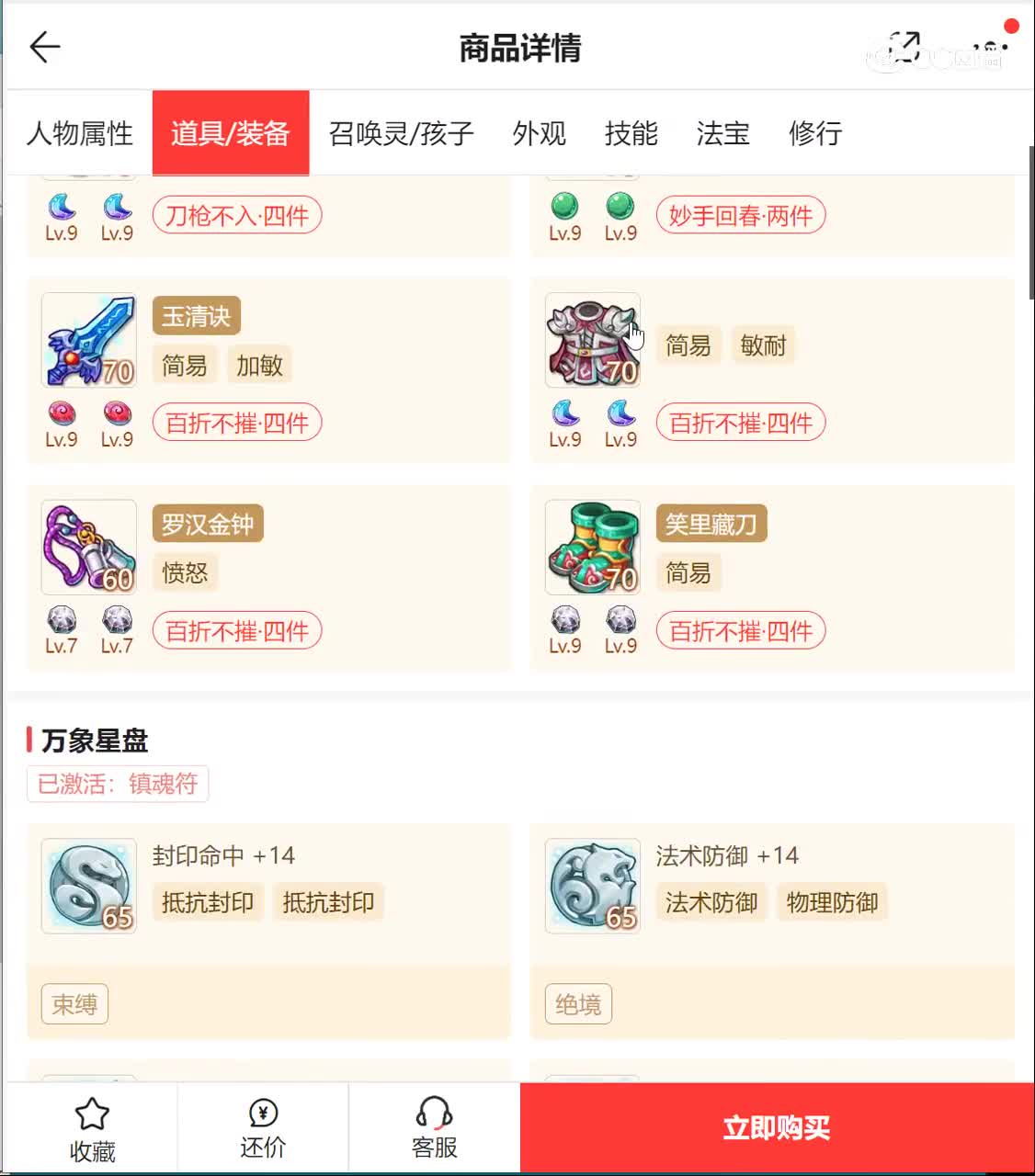Contact 客服 customer service
1035x1176 pixels.
coord(434,1129)
